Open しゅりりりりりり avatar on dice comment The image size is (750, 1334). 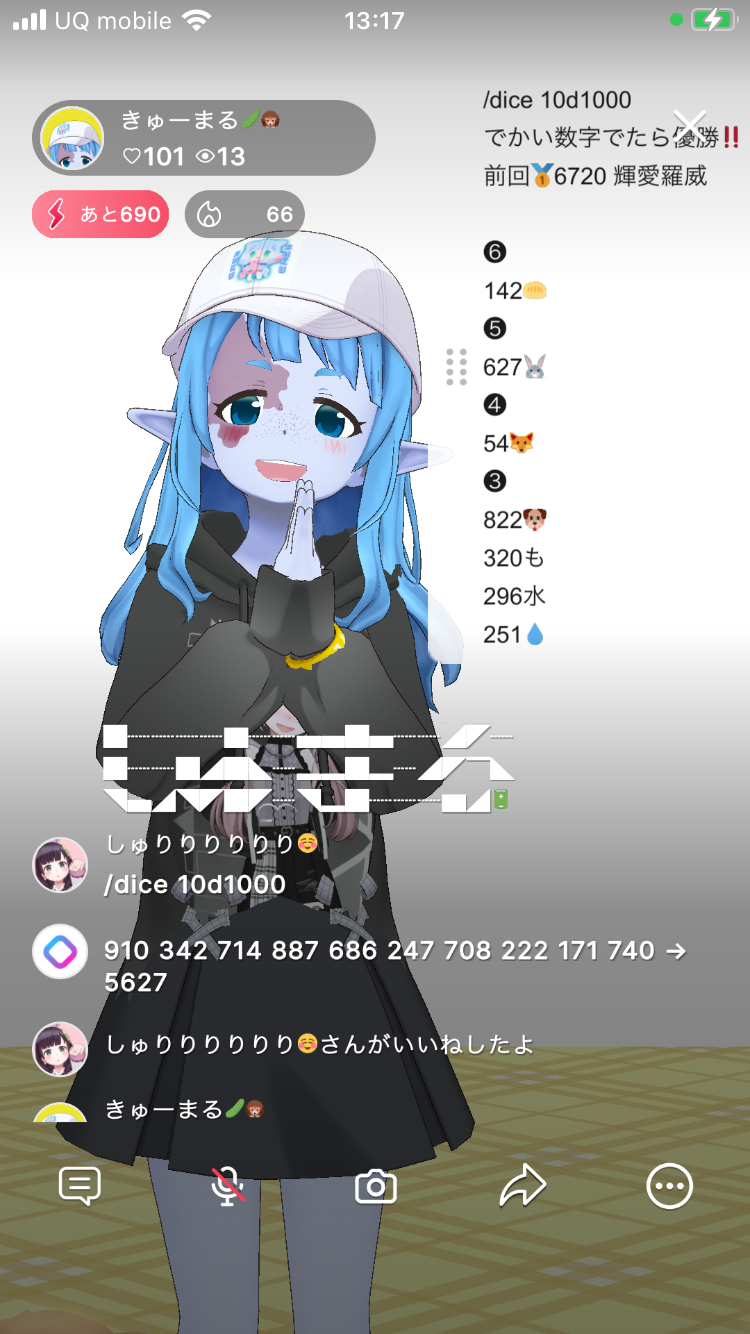[60, 865]
